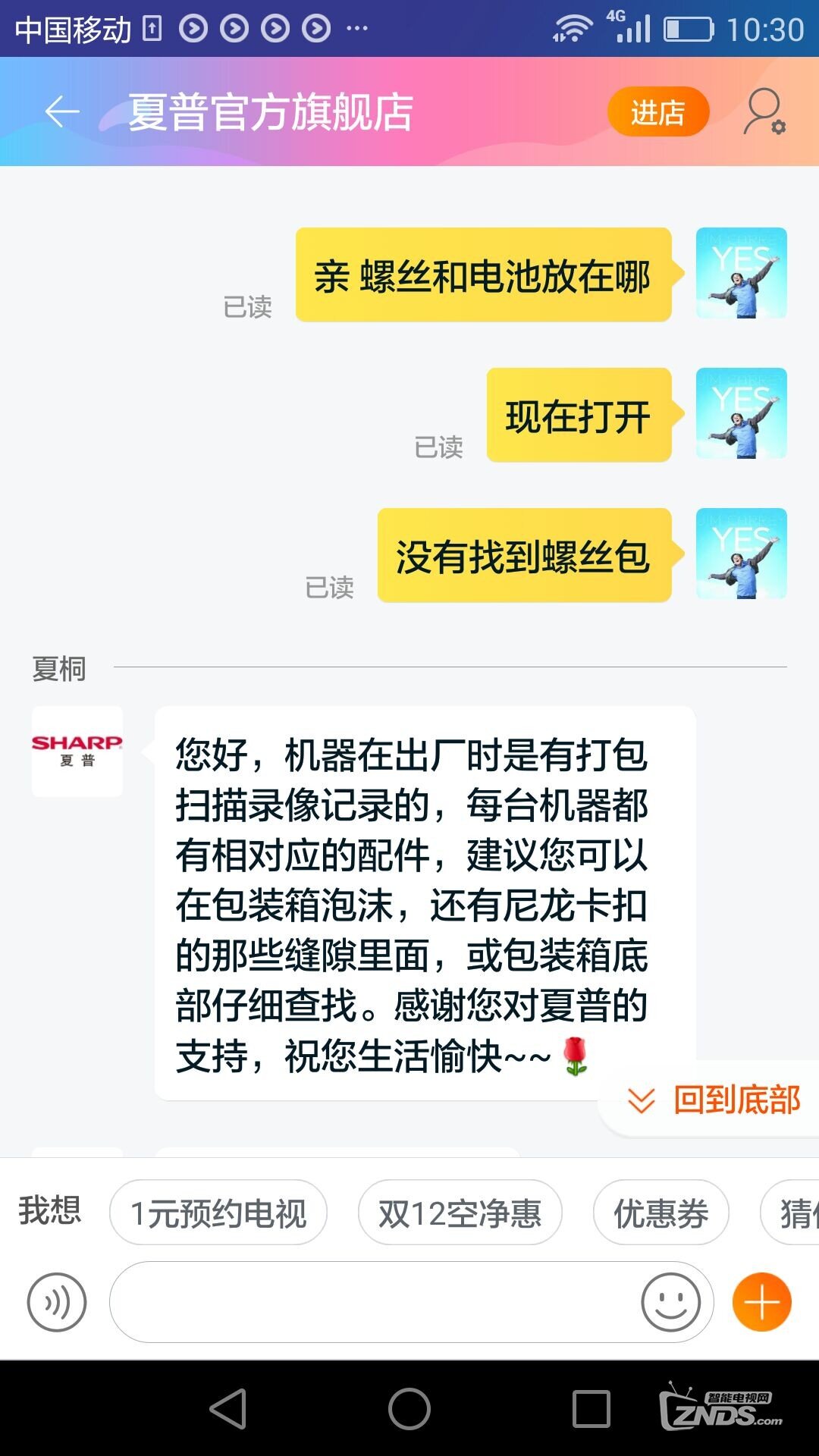The height and width of the screenshot is (1456, 819).
Task: Go back using the top-left arrow
Action: coord(62,112)
